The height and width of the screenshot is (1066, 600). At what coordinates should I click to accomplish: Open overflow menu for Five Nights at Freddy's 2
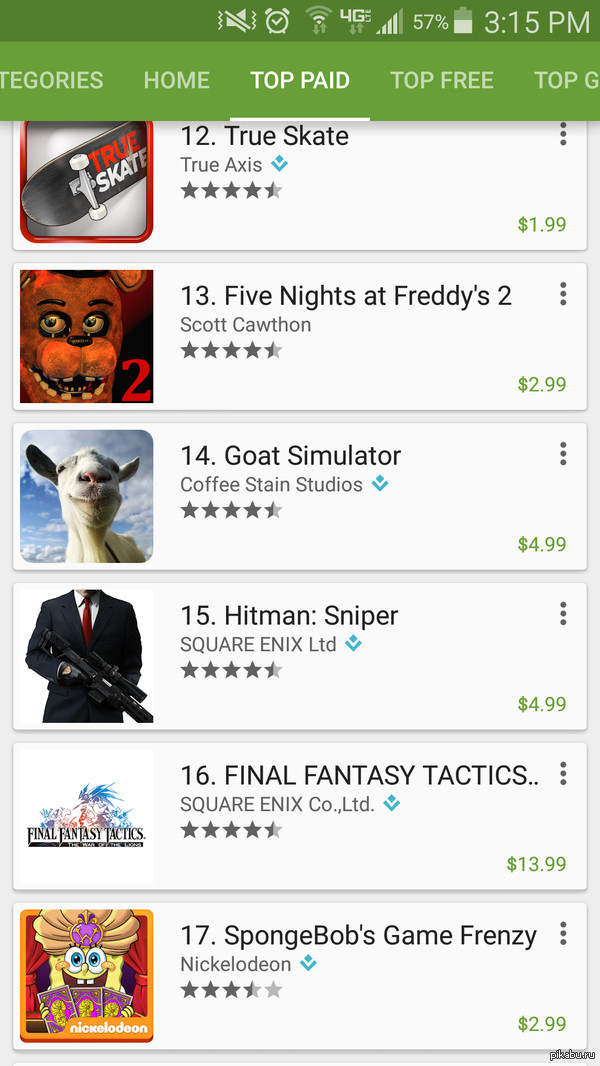click(x=563, y=294)
